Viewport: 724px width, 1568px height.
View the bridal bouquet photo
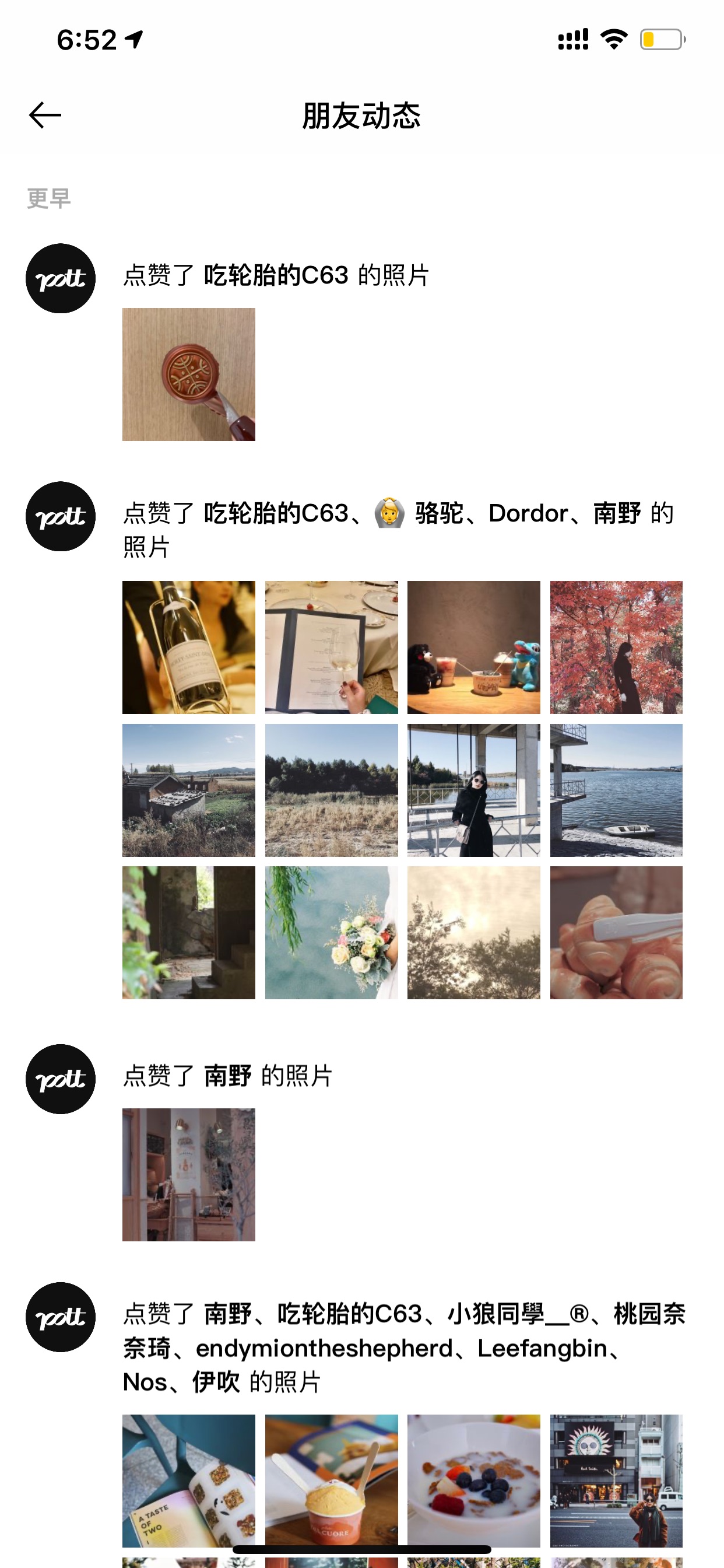[x=332, y=933]
